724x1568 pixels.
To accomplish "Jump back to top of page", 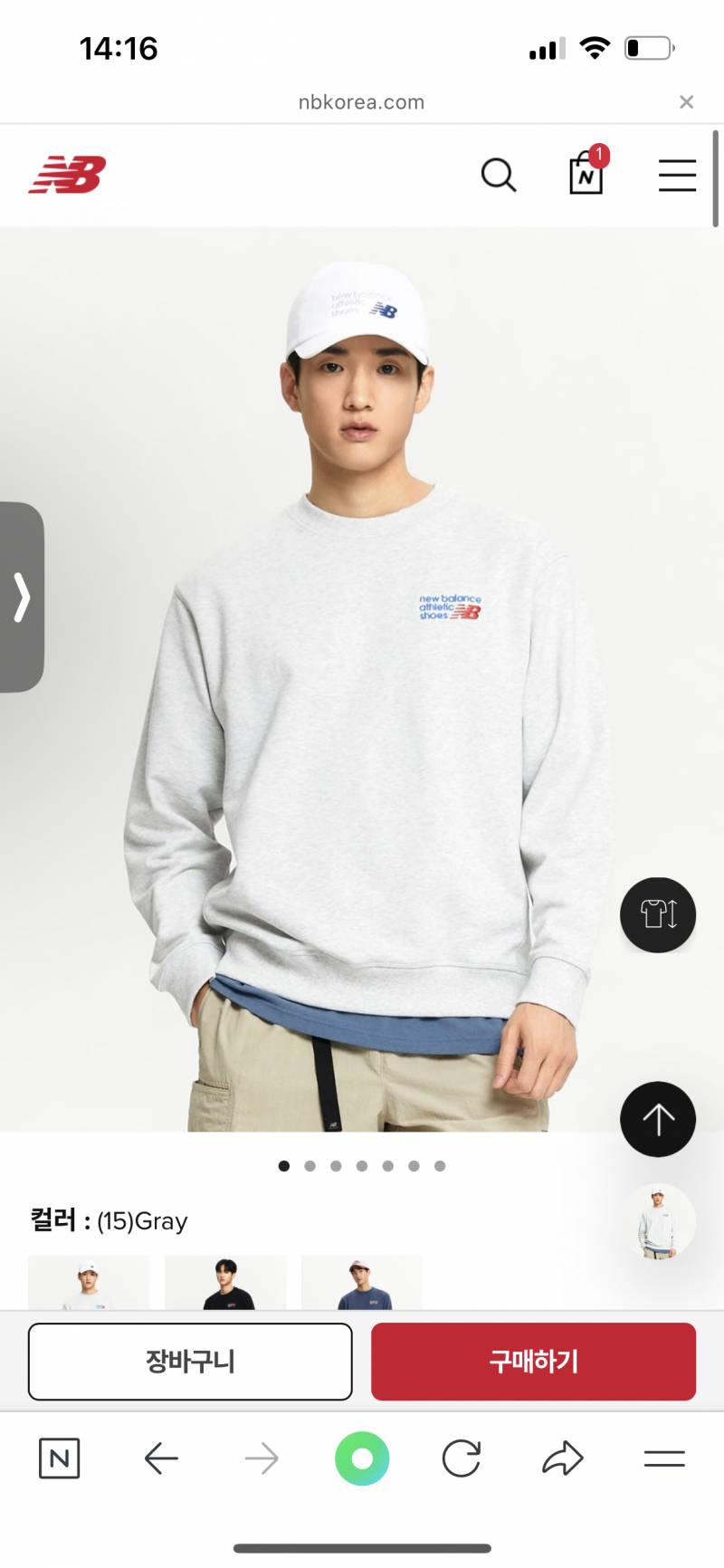I will click(658, 1119).
